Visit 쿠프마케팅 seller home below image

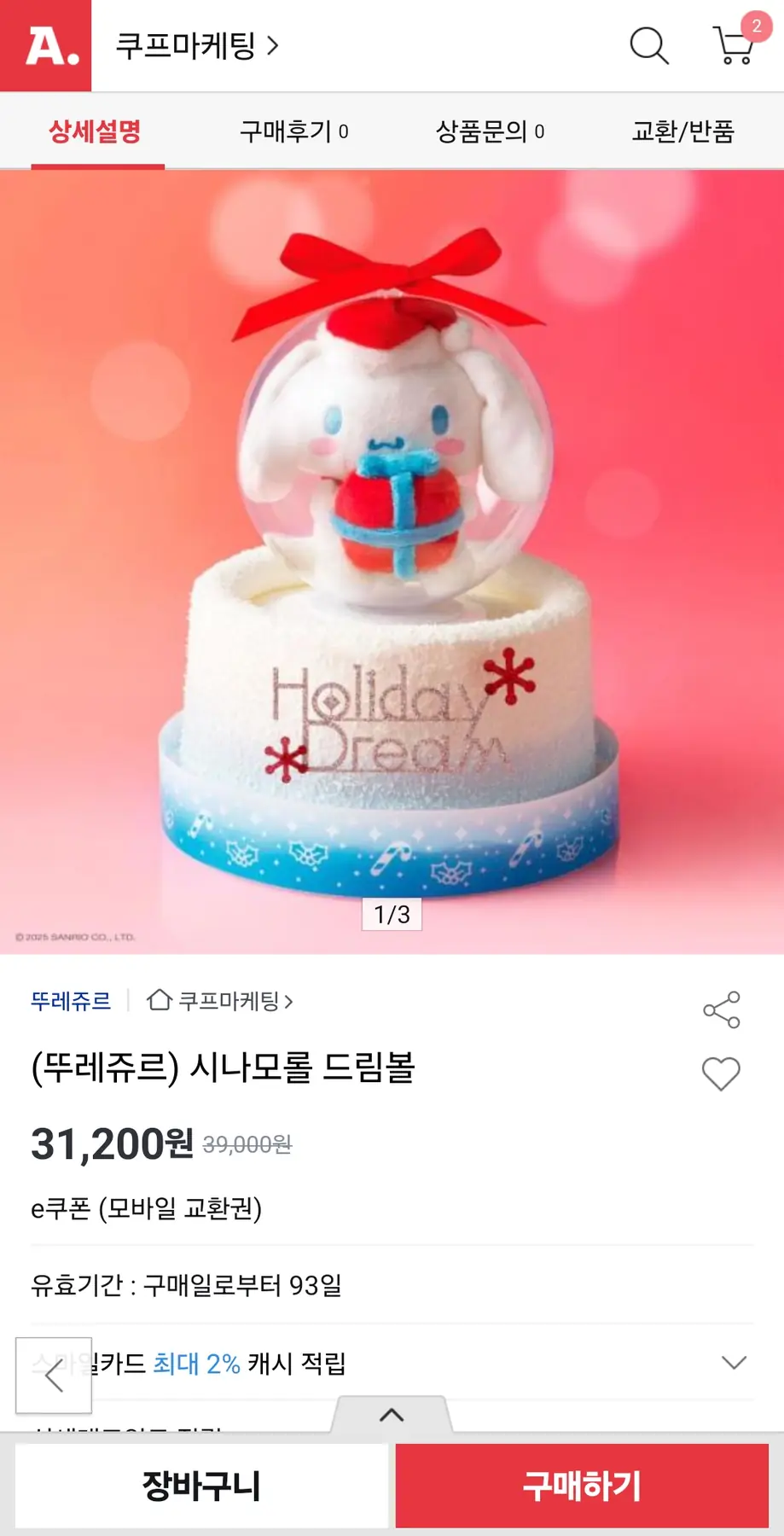(220, 1001)
